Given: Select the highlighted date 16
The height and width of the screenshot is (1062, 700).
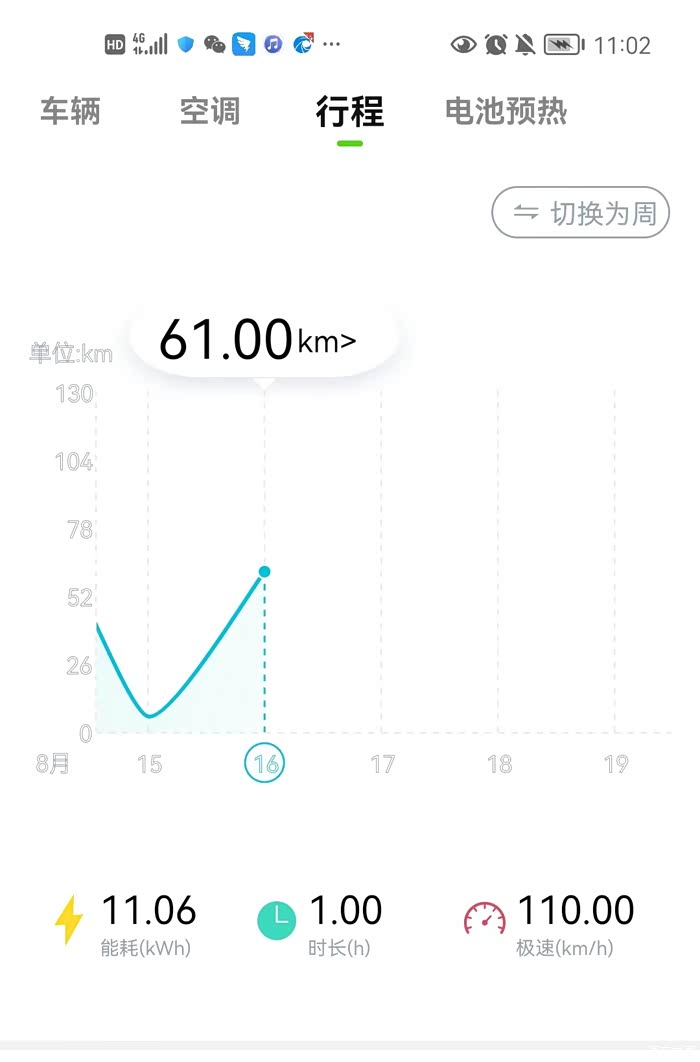Looking at the screenshot, I should [264, 763].
